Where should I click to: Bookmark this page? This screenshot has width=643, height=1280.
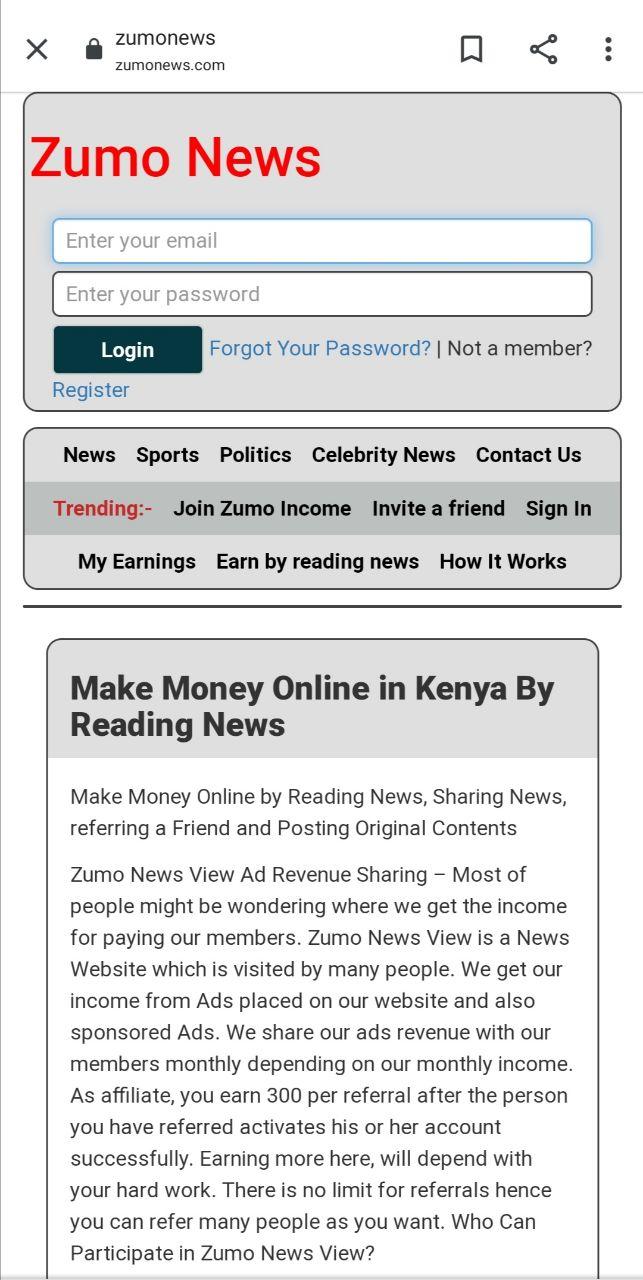point(471,49)
